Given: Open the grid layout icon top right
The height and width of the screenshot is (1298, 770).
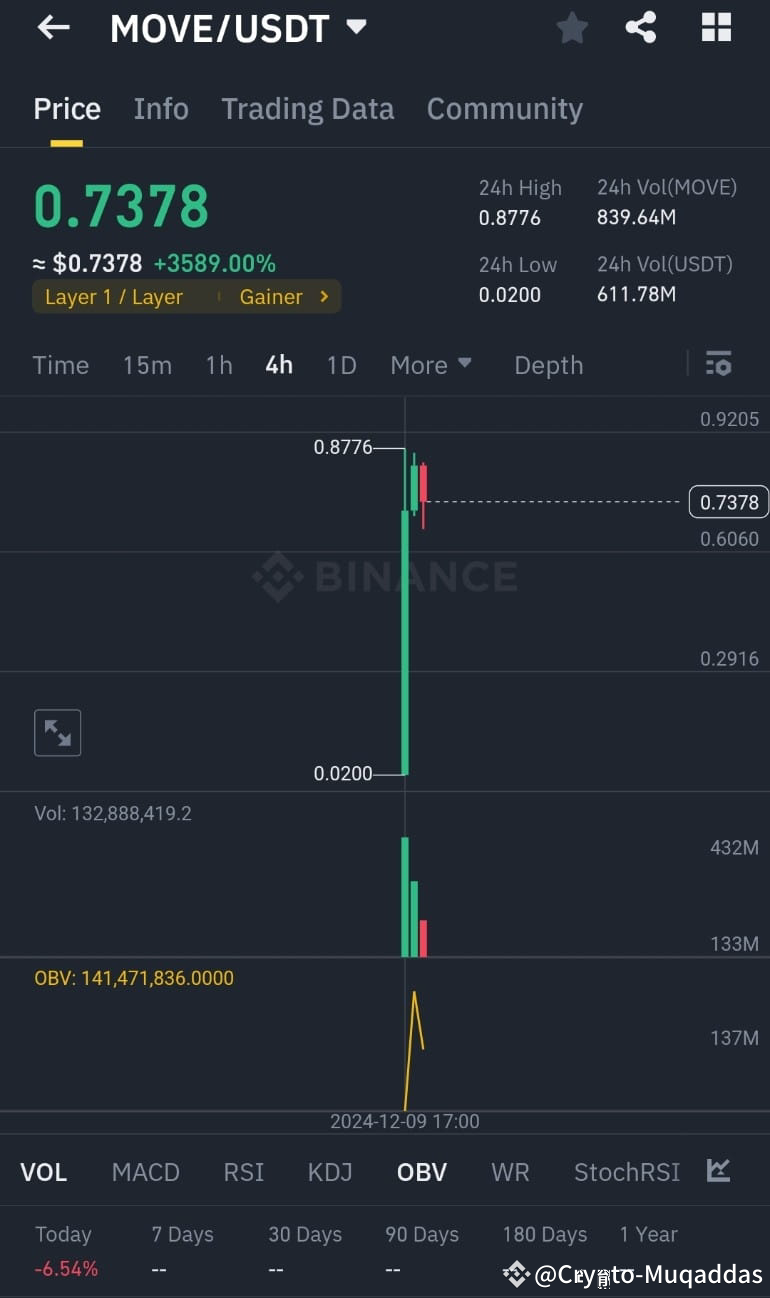Looking at the screenshot, I should (x=716, y=28).
